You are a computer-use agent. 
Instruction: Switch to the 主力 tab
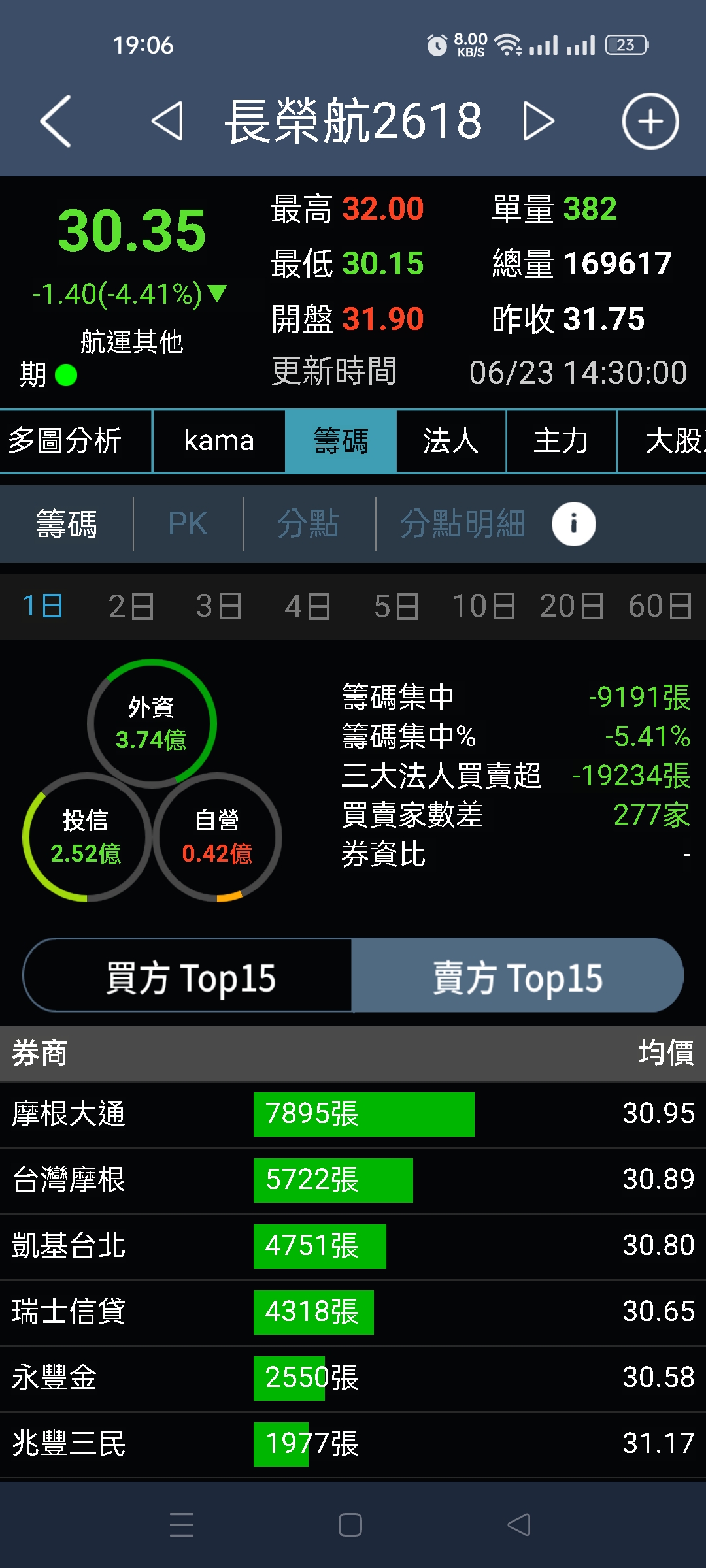tap(561, 441)
